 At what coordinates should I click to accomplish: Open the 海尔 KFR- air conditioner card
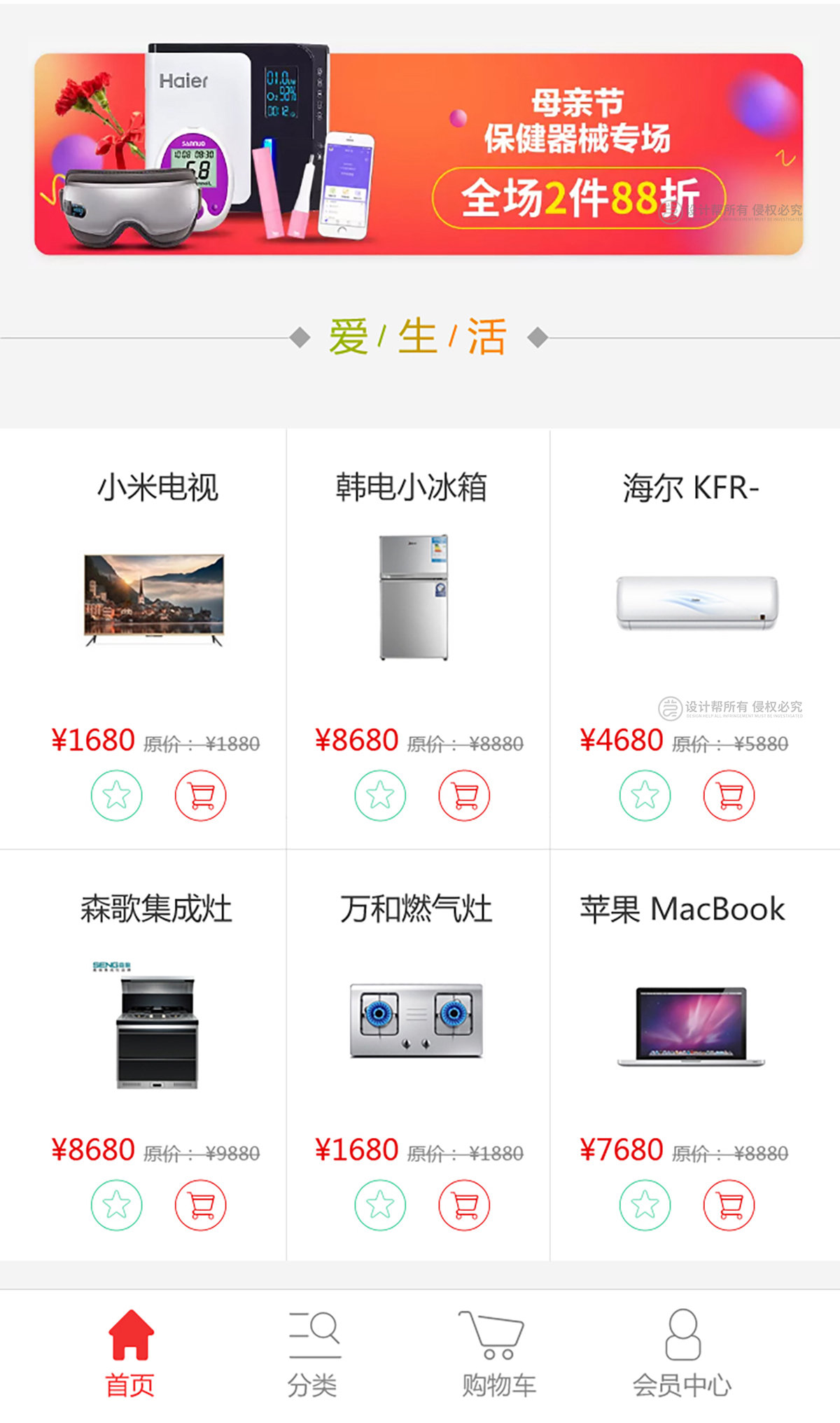coord(696,602)
